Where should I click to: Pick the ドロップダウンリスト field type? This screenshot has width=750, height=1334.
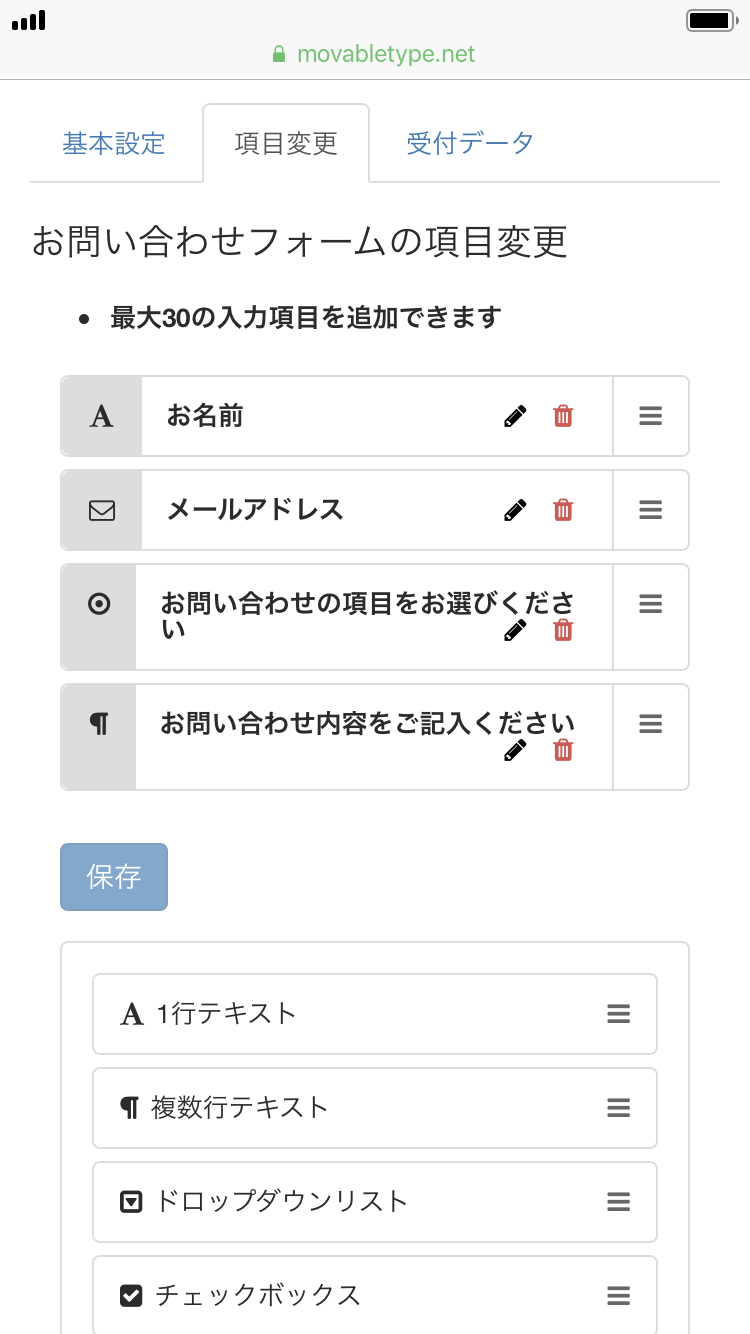(375, 1202)
